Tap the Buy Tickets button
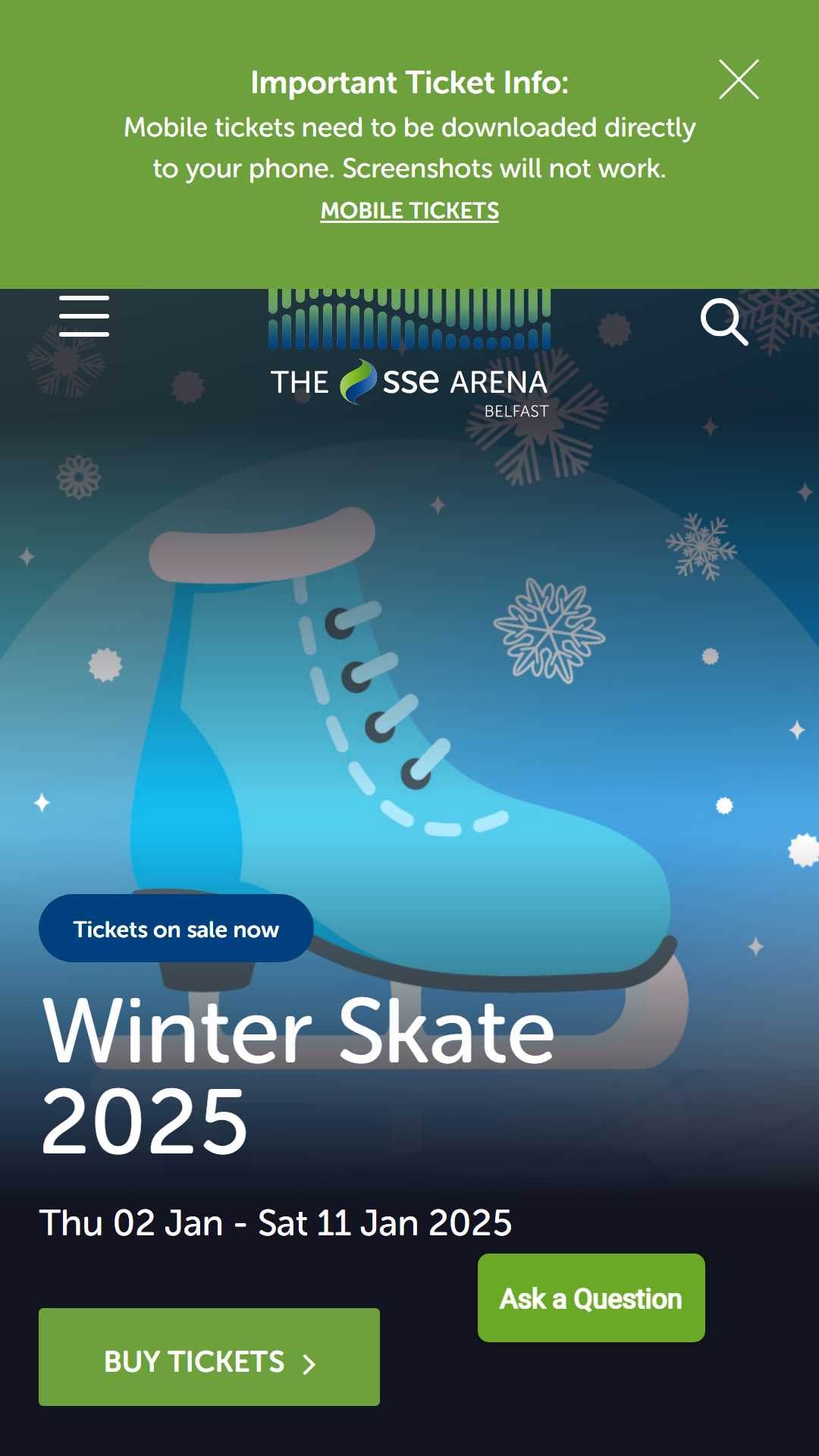Image resolution: width=819 pixels, height=1456 pixels. pyautogui.click(x=209, y=1357)
